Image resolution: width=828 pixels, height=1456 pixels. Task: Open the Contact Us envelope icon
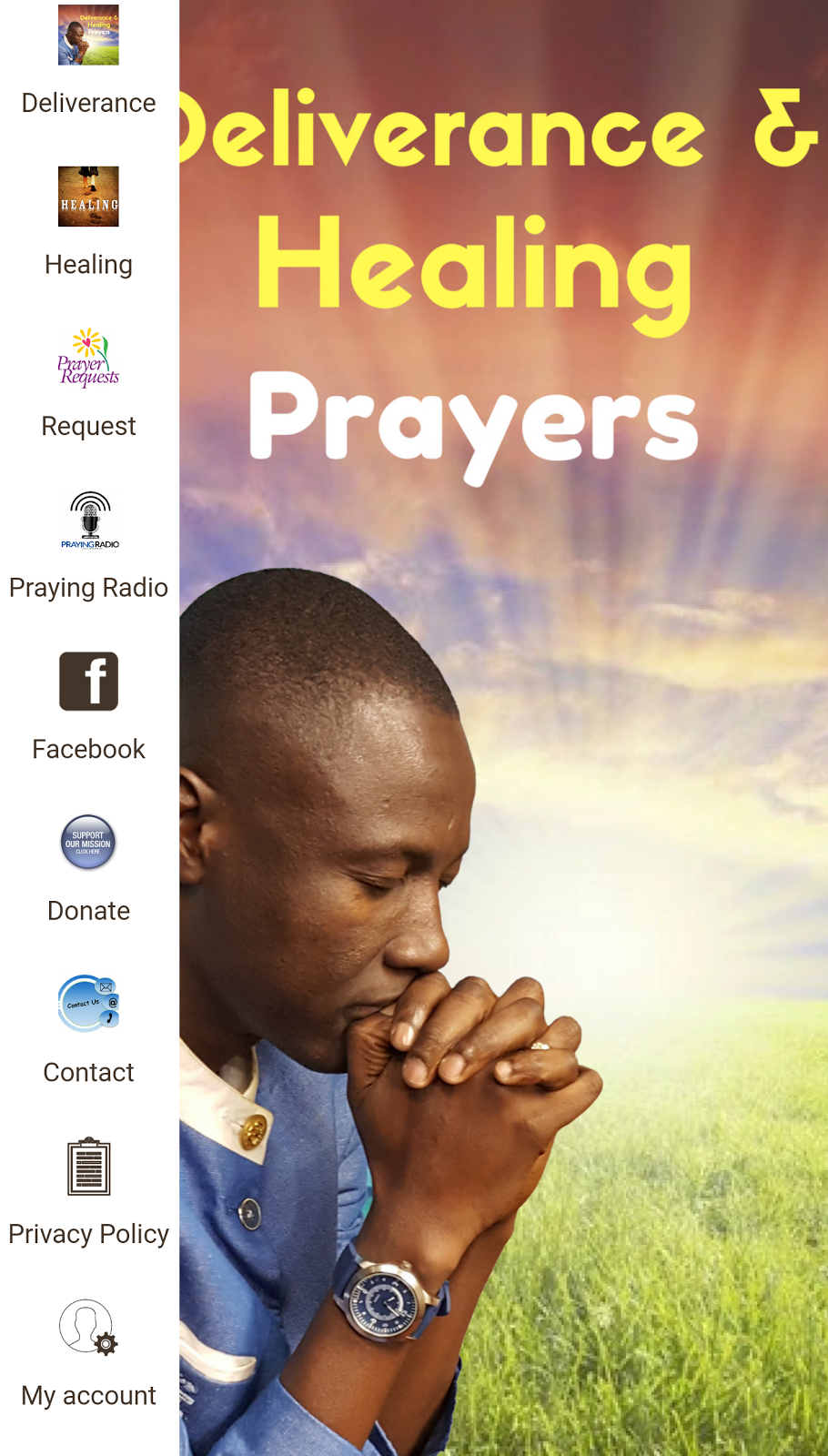pyautogui.click(x=88, y=1004)
